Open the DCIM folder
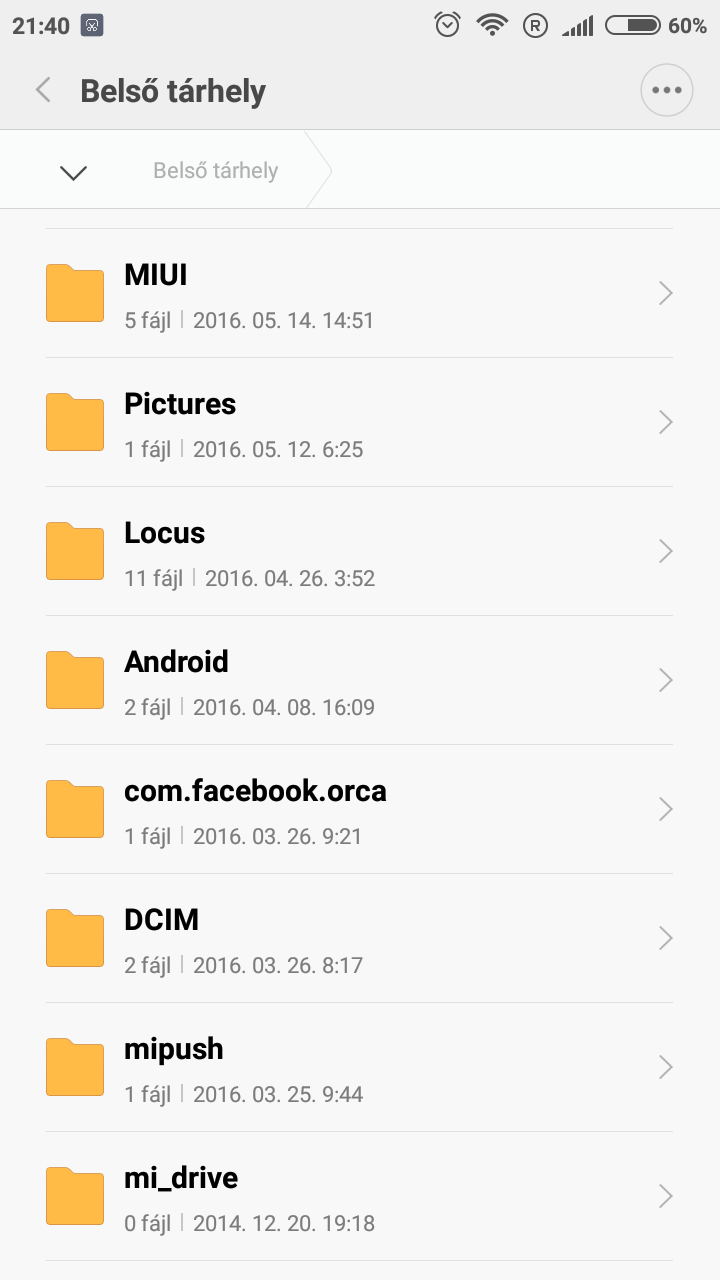 pos(360,939)
